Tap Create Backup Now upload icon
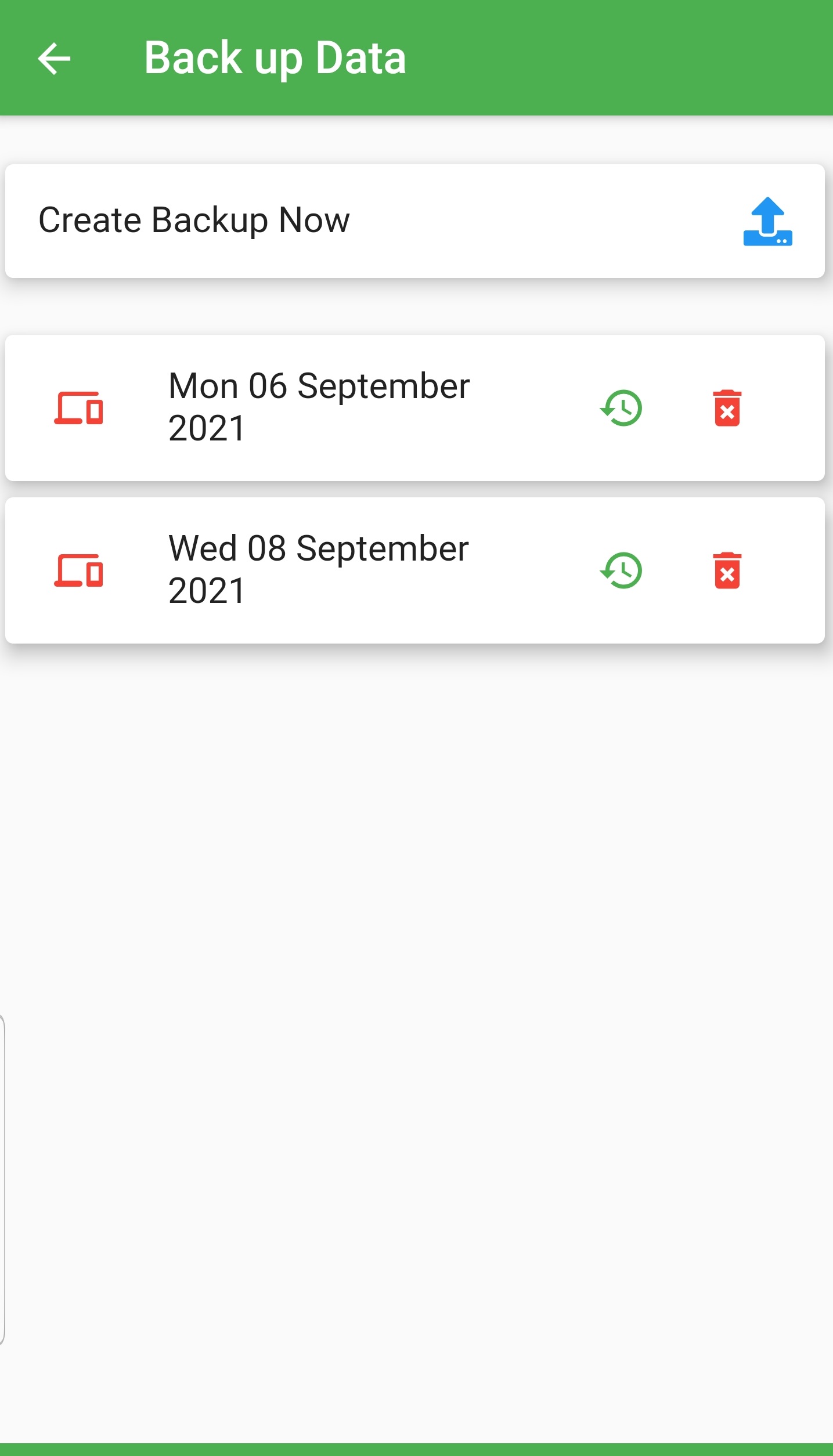 (x=767, y=221)
